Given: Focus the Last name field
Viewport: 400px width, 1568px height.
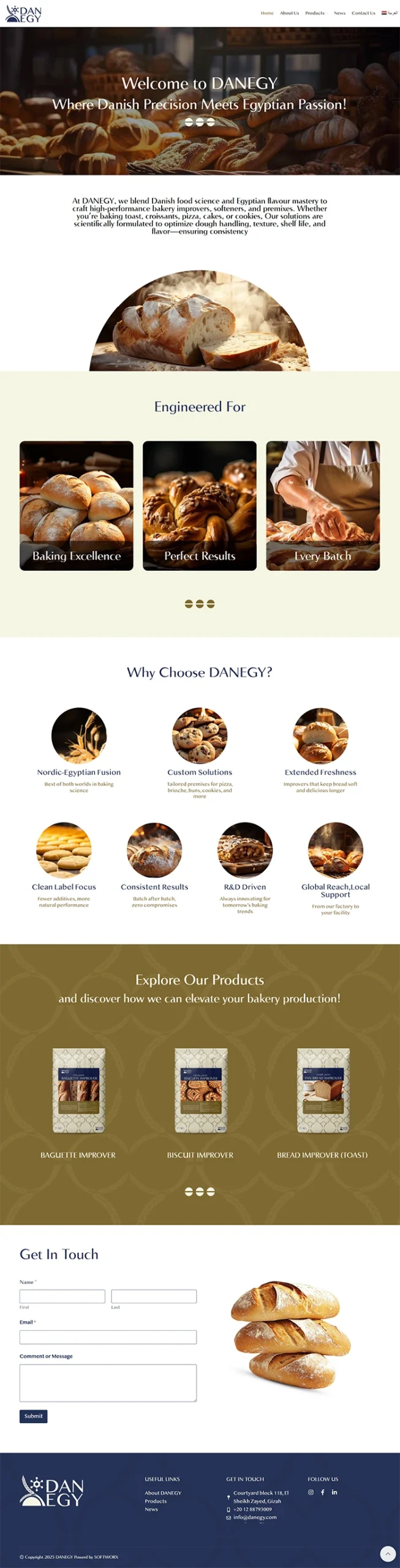Looking at the screenshot, I should click(154, 1296).
